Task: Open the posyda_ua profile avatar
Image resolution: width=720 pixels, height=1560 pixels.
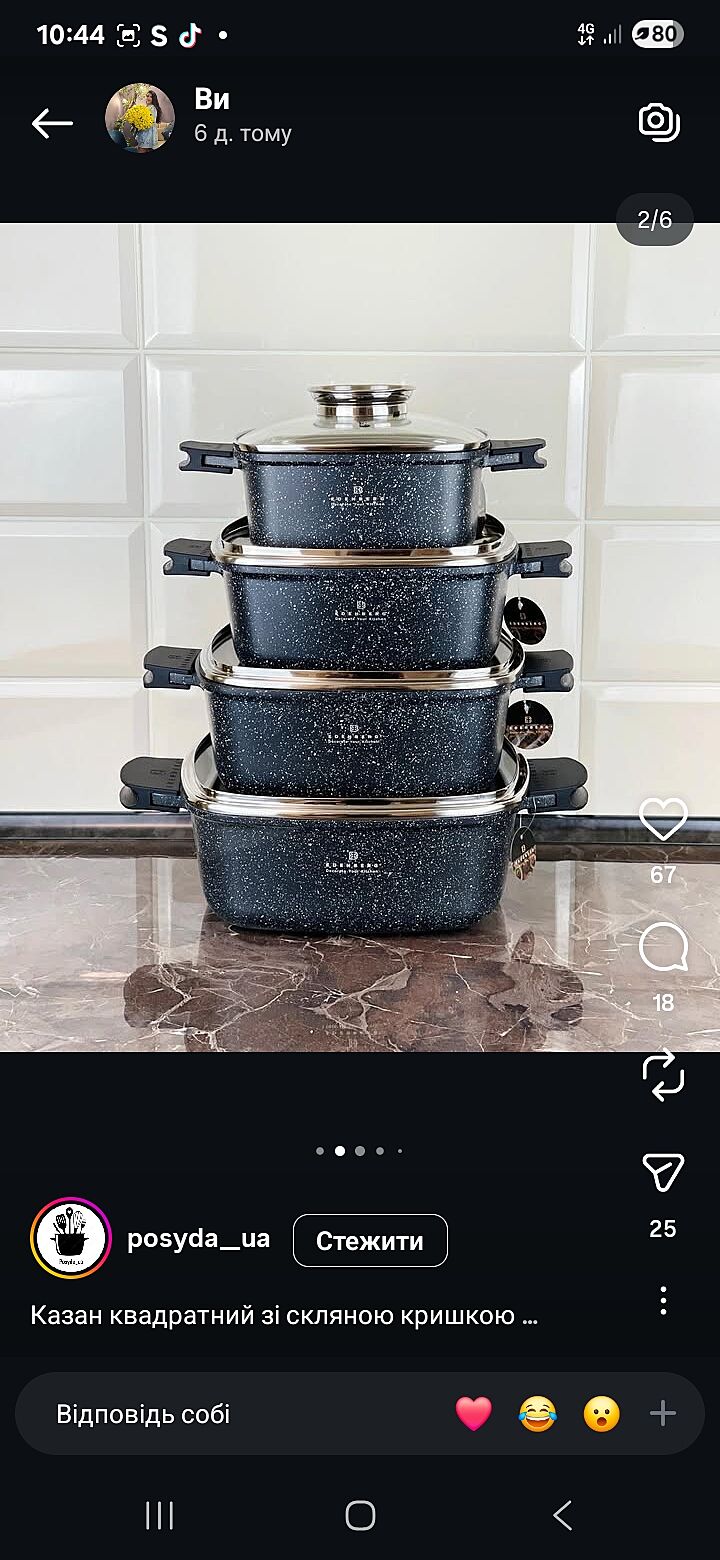Action: [70, 1239]
